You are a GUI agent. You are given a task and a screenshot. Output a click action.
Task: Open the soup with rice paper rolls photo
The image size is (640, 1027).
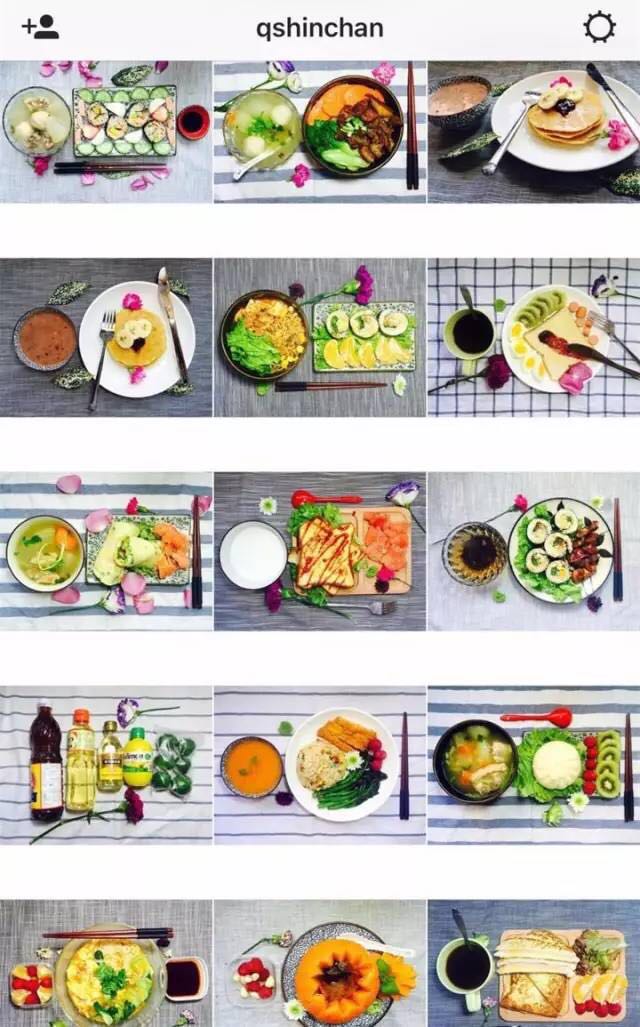(x=106, y=551)
